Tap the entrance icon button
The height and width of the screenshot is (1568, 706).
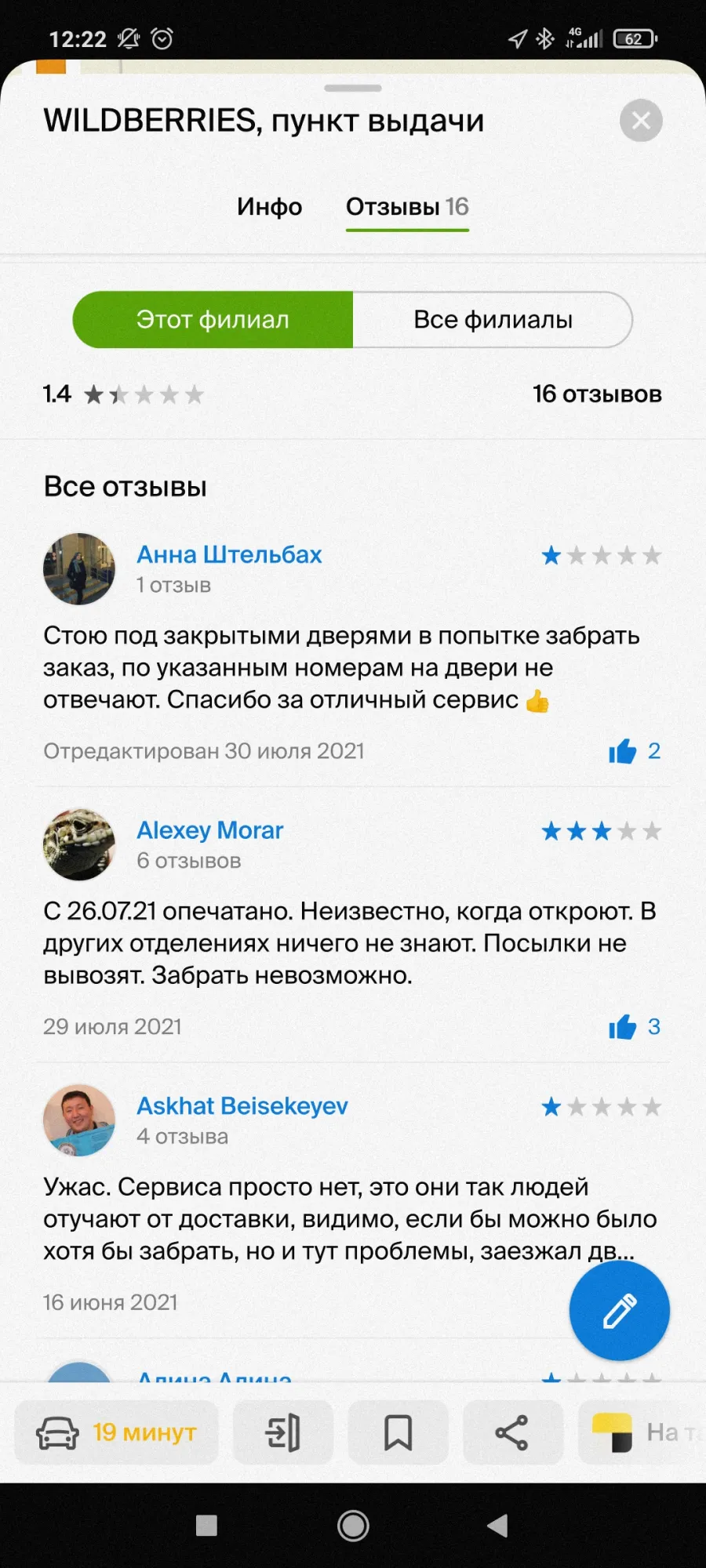coord(283,1433)
